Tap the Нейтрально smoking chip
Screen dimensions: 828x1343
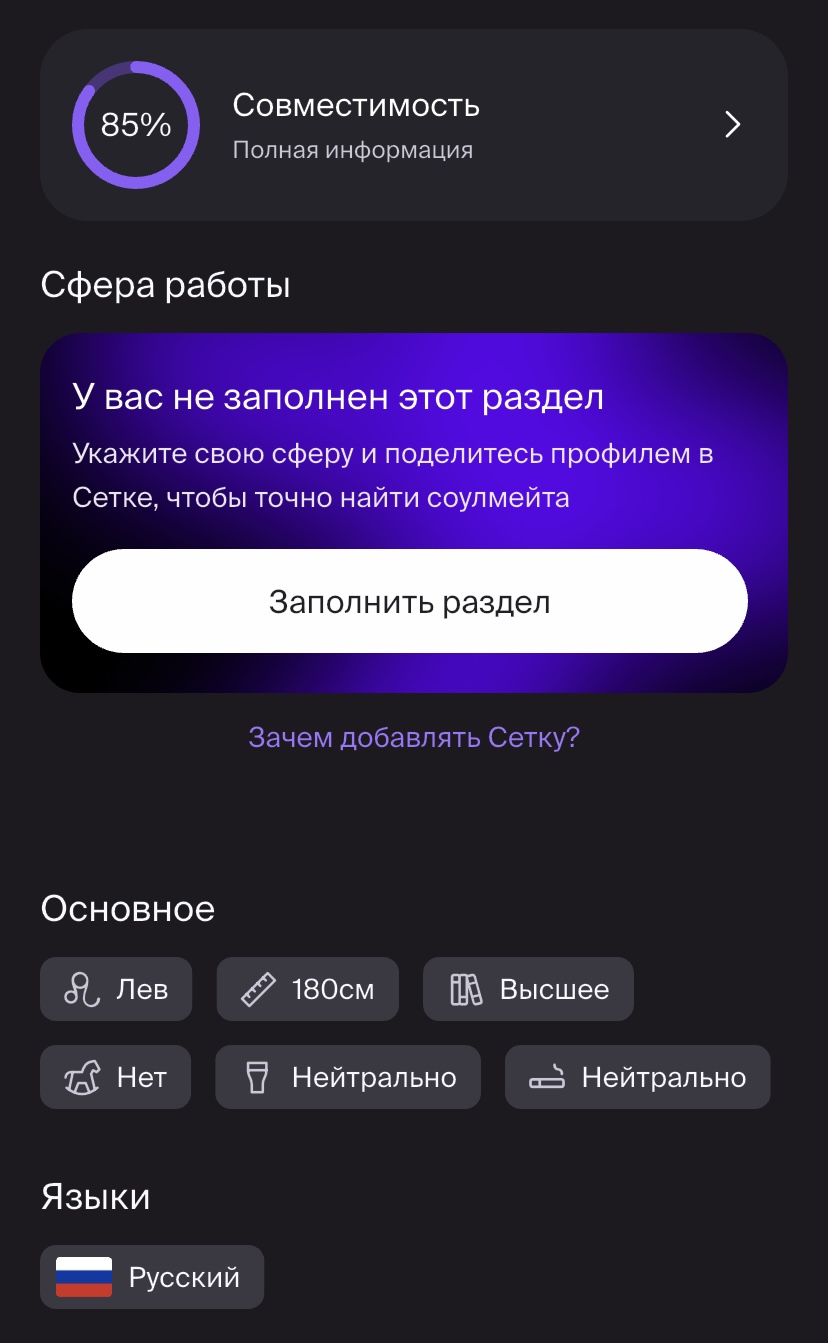pyautogui.click(x=637, y=1077)
